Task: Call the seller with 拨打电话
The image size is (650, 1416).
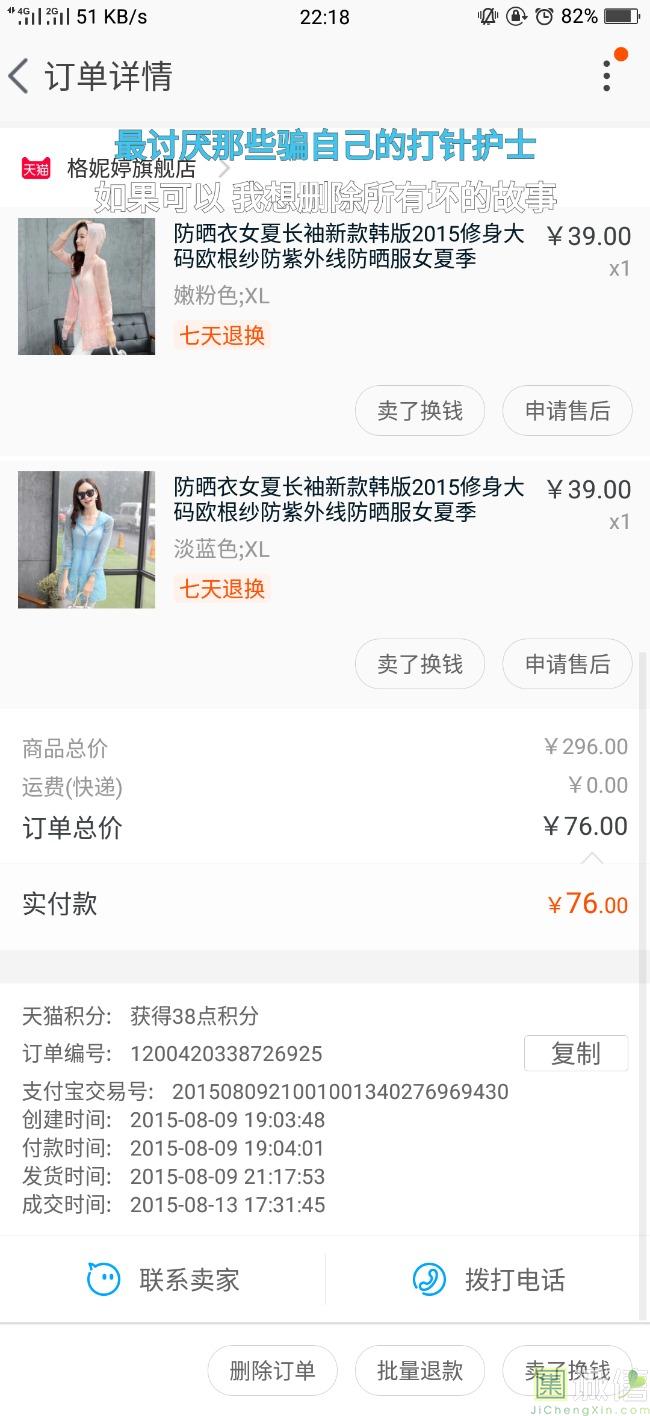Action: (488, 1279)
